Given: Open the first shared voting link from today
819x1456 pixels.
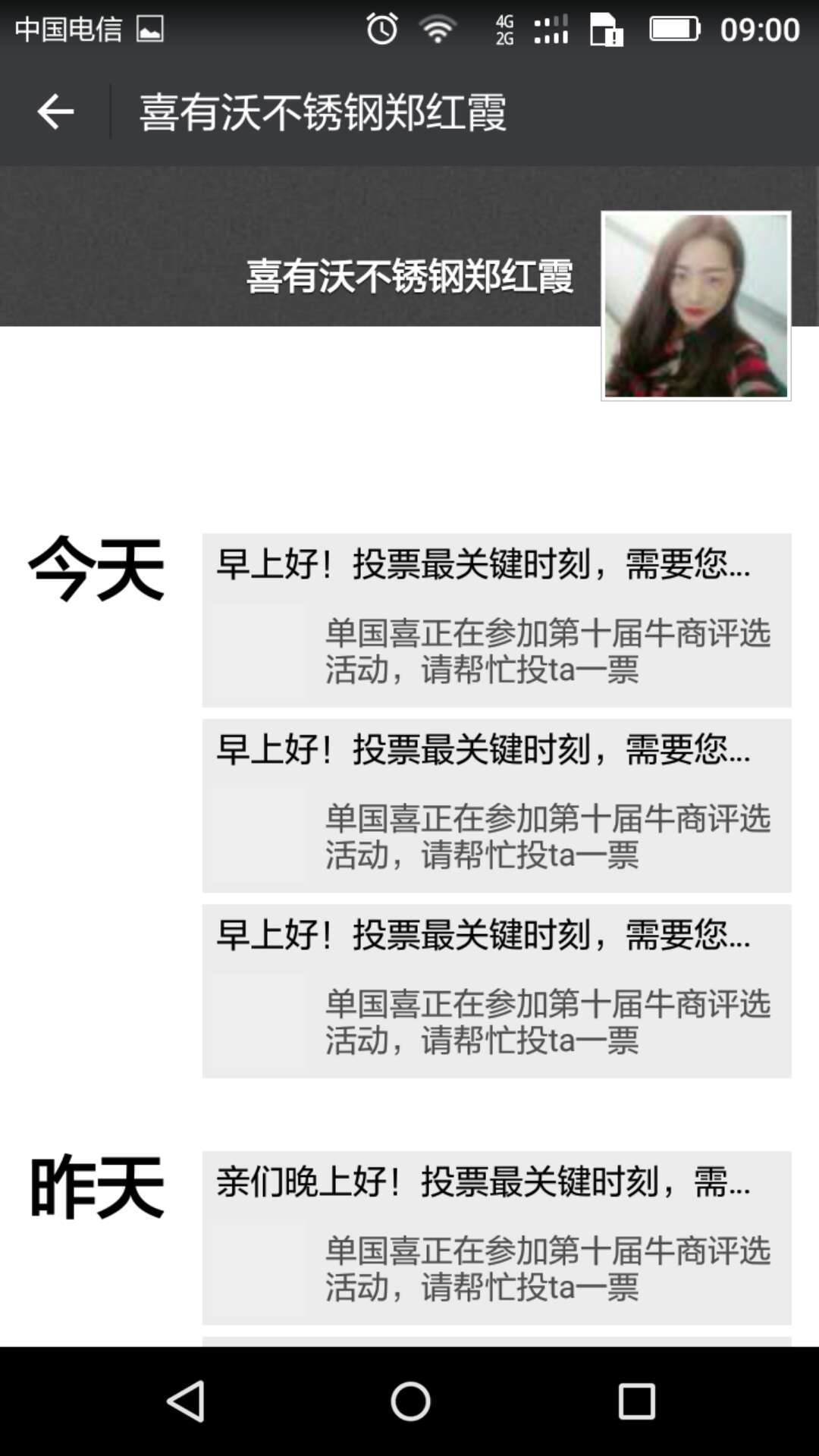Looking at the screenshot, I should click(x=497, y=620).
